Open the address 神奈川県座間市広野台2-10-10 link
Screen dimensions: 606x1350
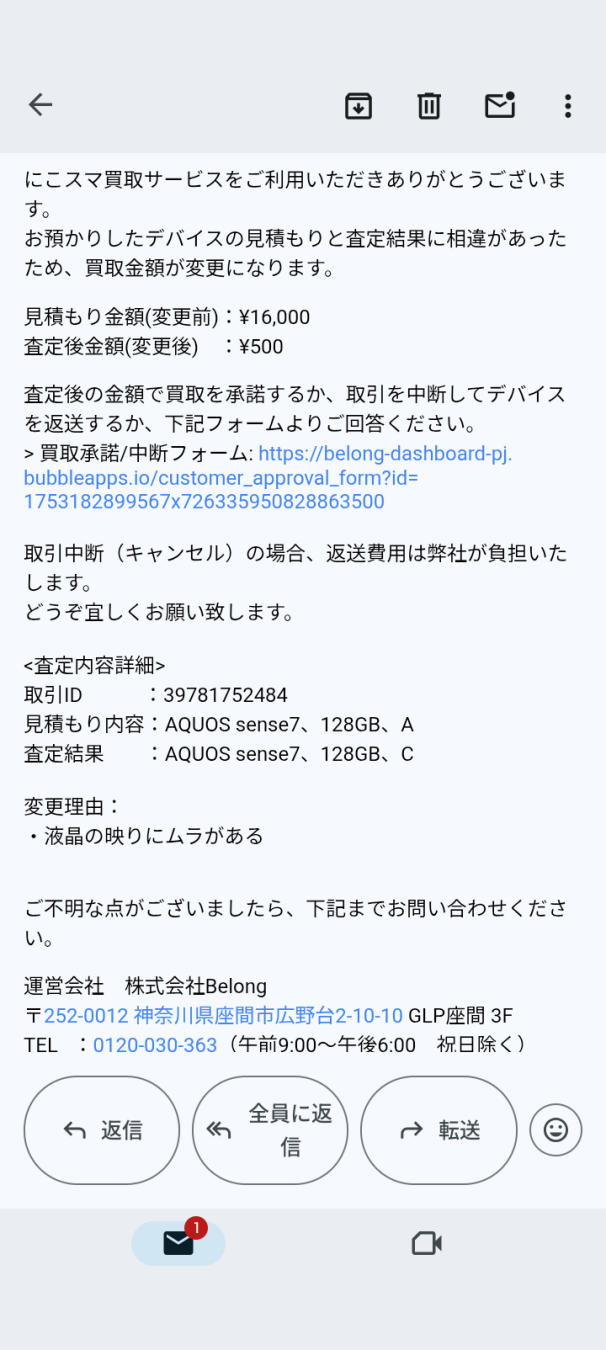pos(223,1016)
